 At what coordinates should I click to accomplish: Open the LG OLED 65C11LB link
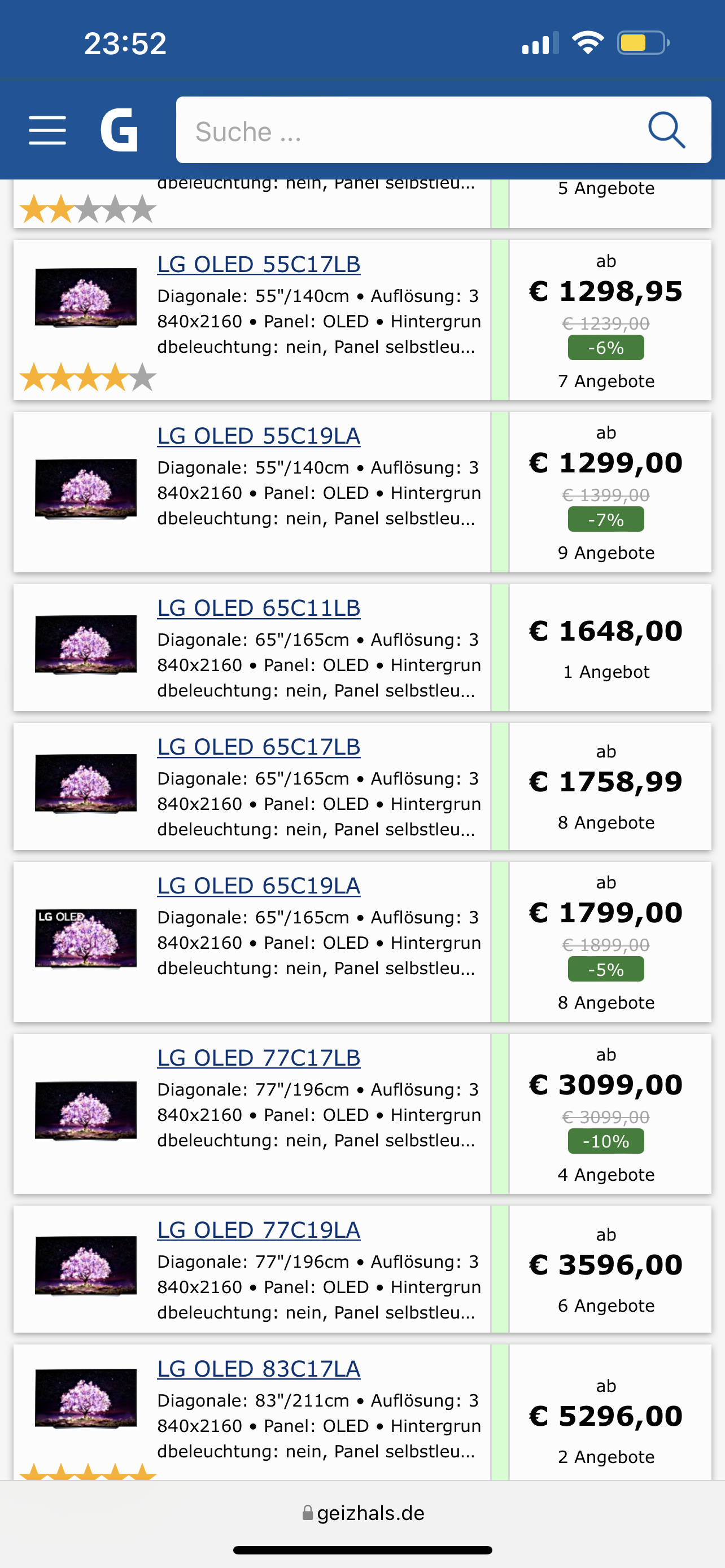pyautogui.click(x=259, y=608)
